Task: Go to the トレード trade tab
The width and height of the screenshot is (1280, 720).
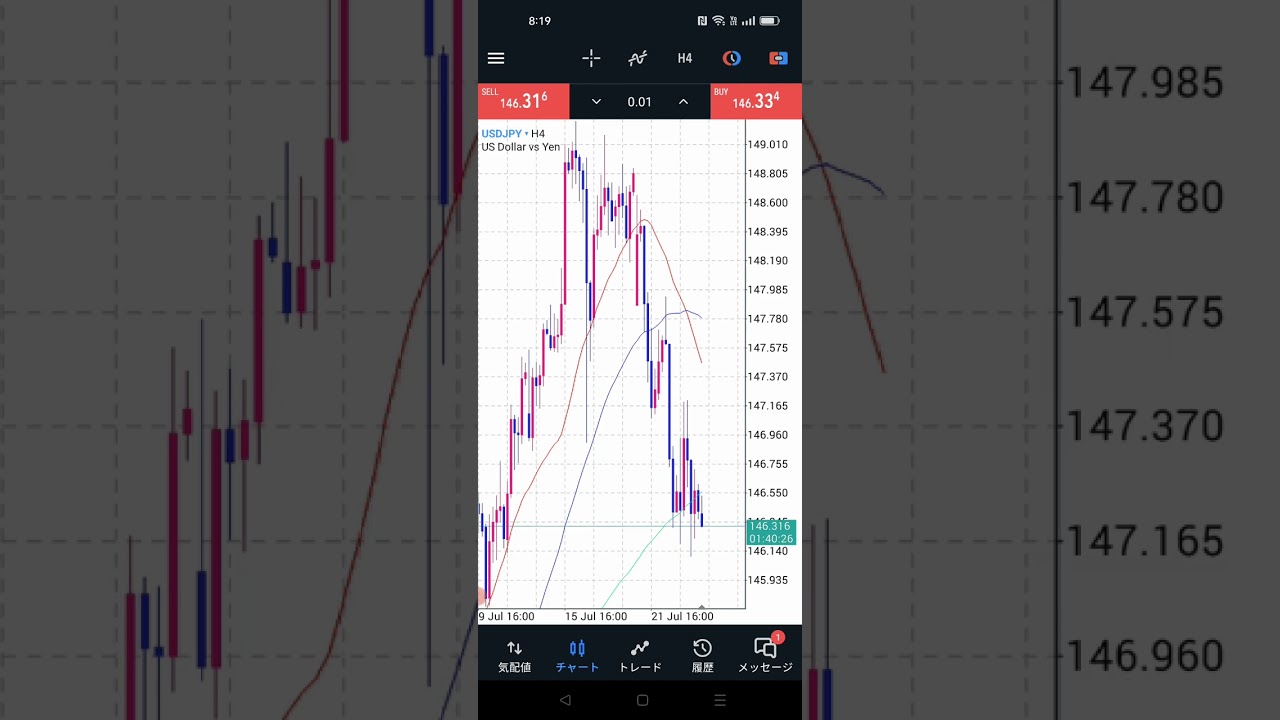Action: 640,656
